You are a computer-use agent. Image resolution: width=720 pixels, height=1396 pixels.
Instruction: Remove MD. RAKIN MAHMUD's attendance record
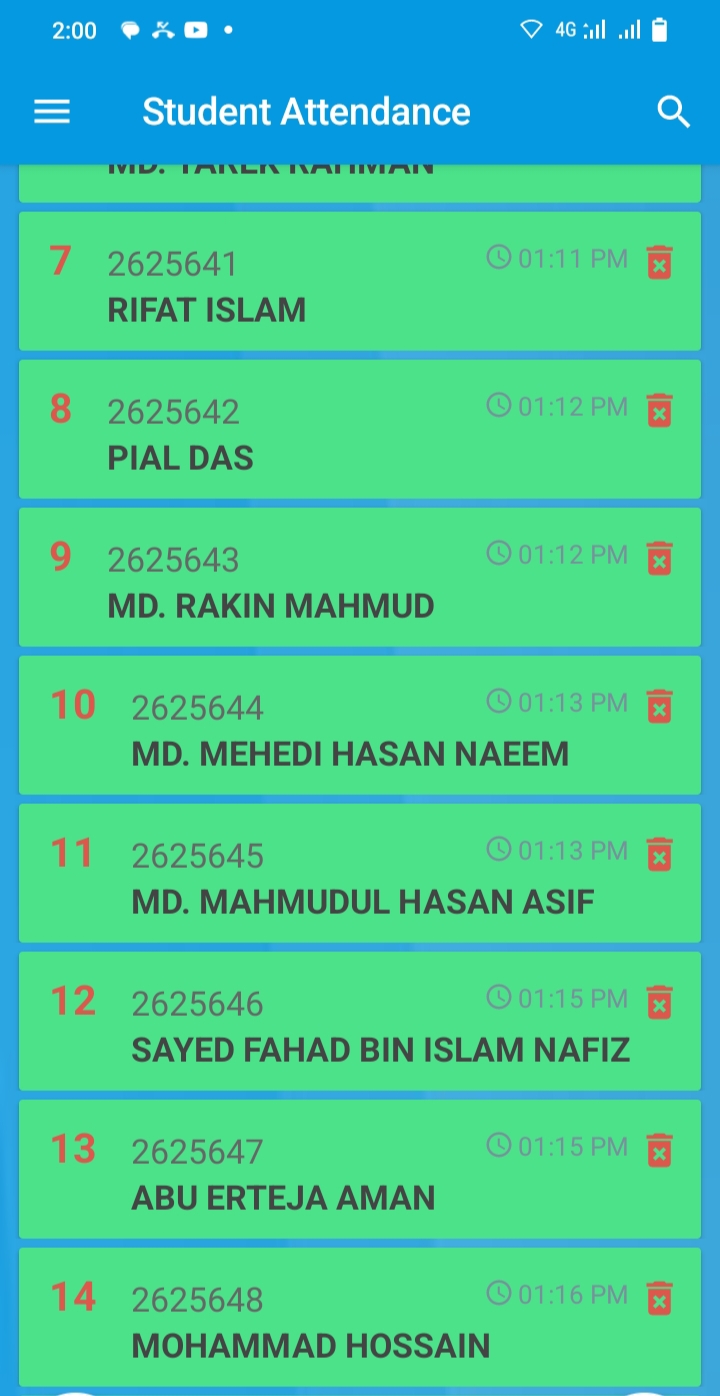(x=659, y=558)
